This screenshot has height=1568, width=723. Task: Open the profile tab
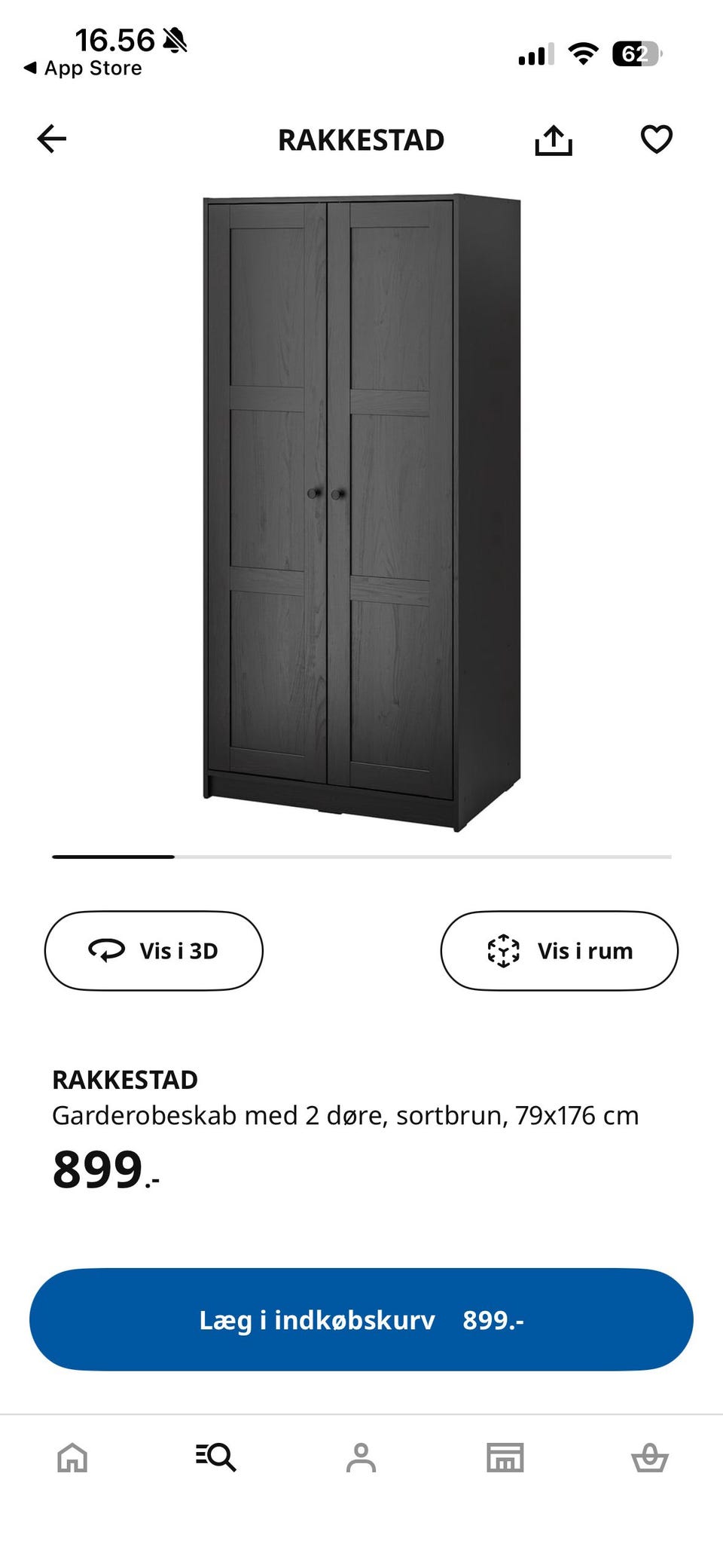[x=361, y=1457]
